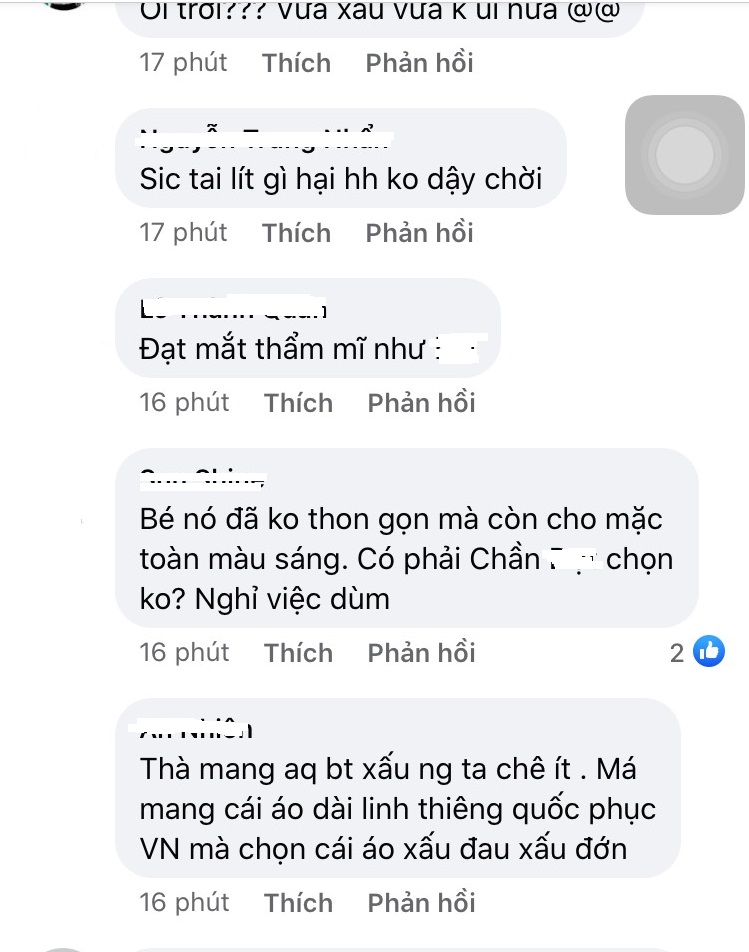This screenshot has height=952, width=749.
Task: Like the comment "Bé nó đã ko thon gọn"
Action: 298,653
